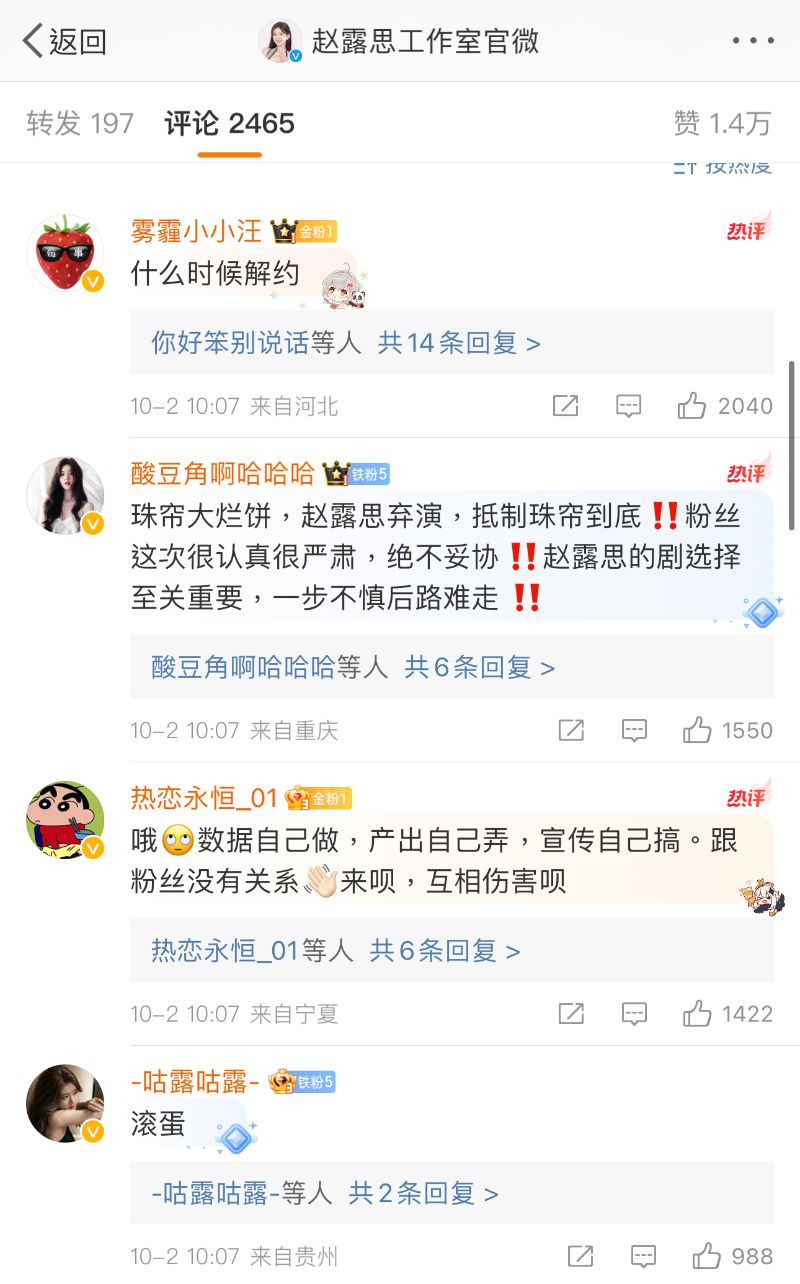Screen dimensions: 800x1284
Task: Expand 6 replies from 酸豆角啊哈哈哈等人
Action: (479, 667)
